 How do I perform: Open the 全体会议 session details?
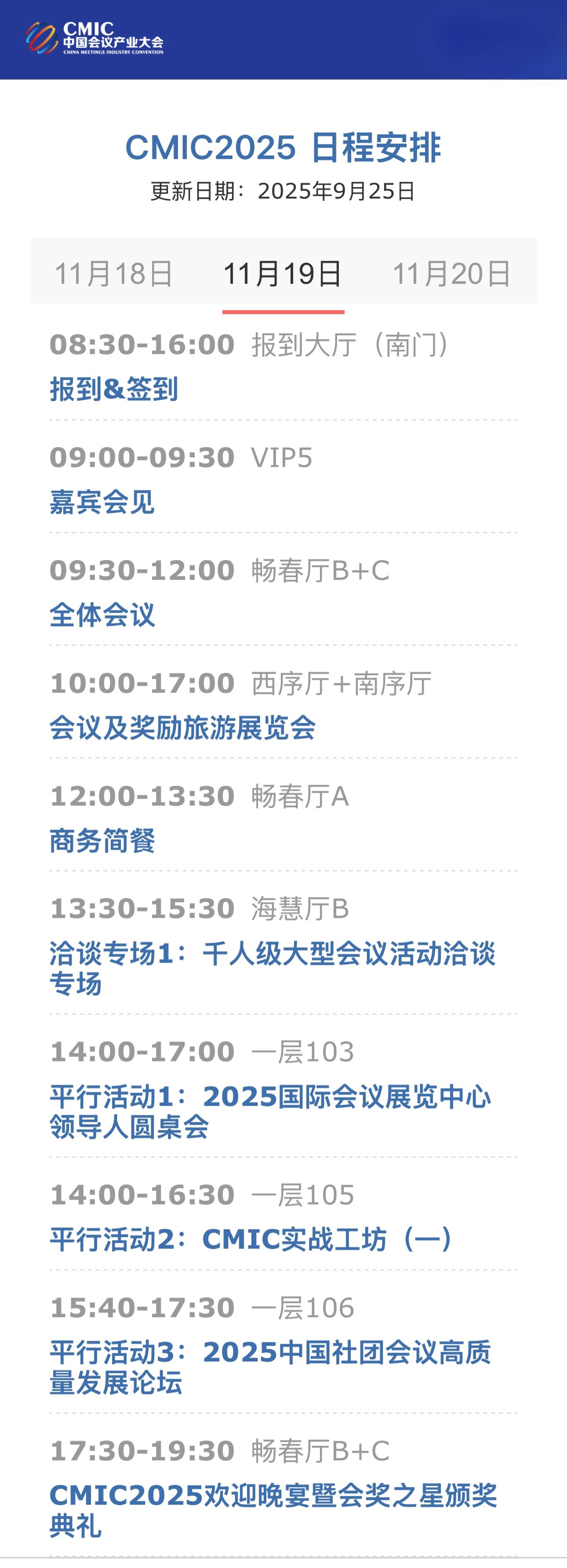pos(102,615)
